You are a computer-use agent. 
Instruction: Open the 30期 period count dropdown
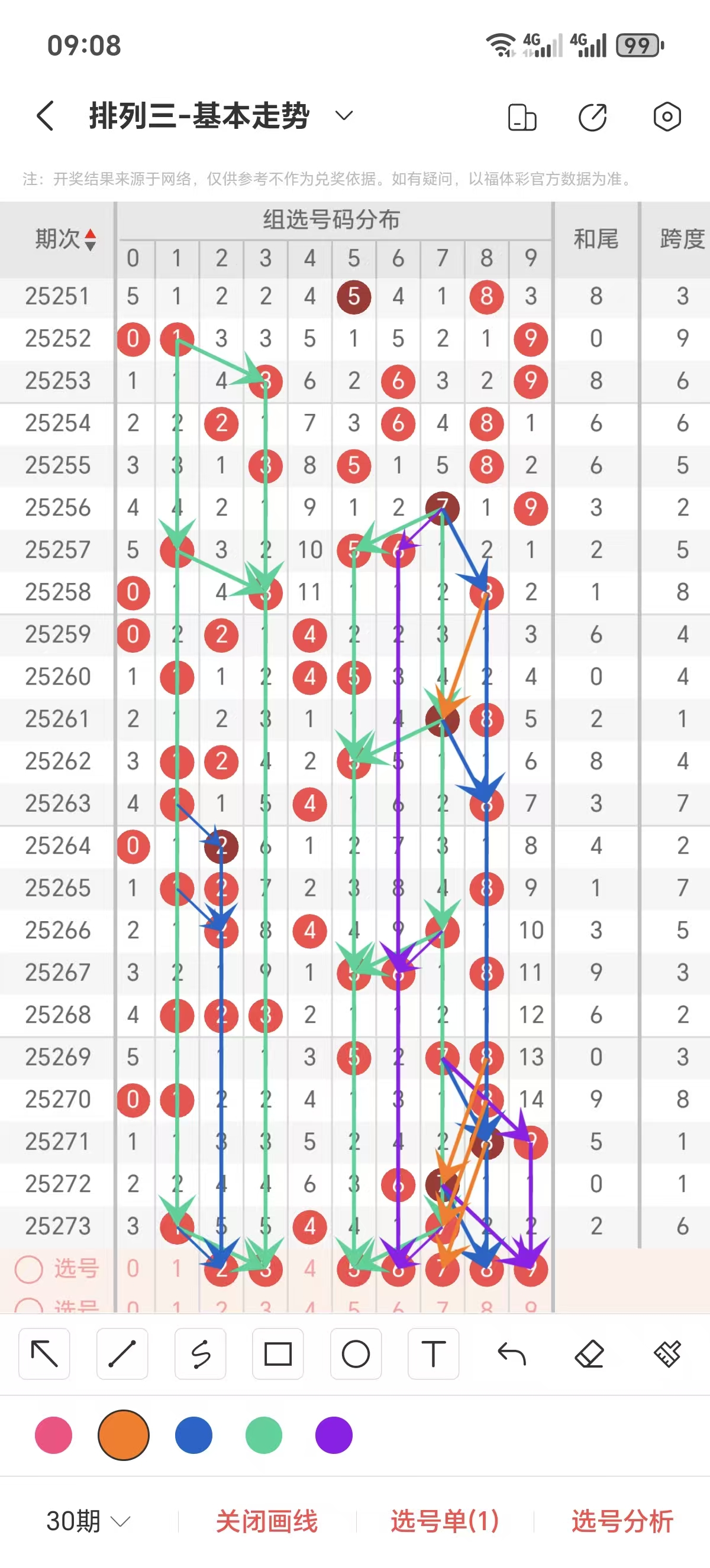click(88, 1522)
